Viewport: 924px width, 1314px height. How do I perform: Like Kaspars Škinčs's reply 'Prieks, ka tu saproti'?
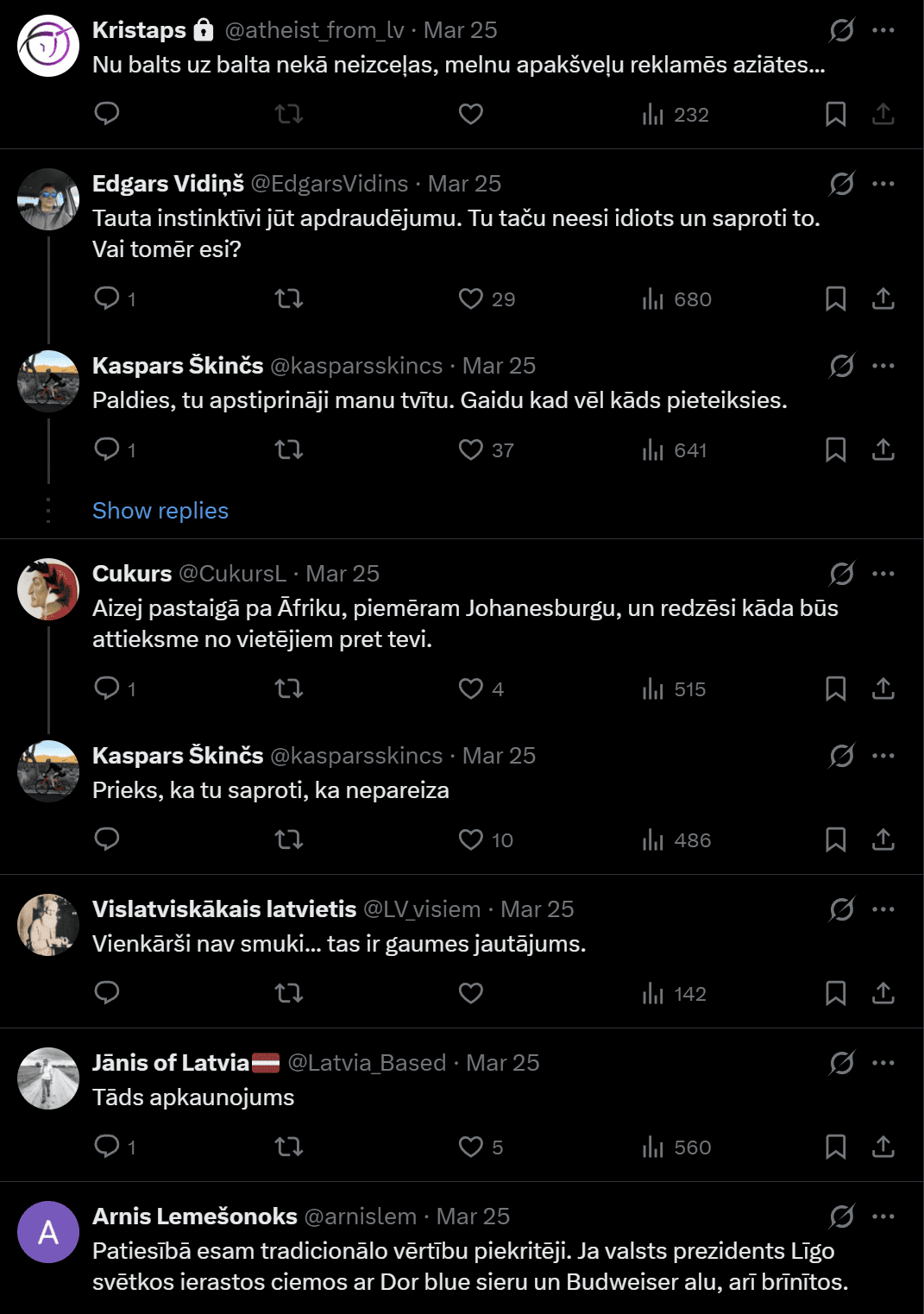tap(470, 839)
